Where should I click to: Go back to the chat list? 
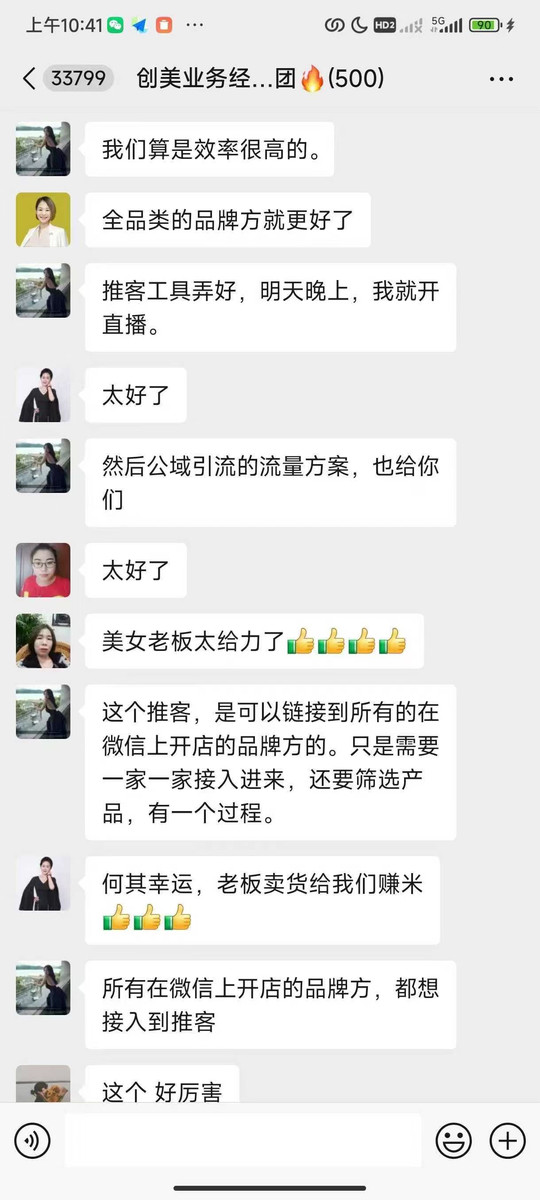[x=28, y=78]
